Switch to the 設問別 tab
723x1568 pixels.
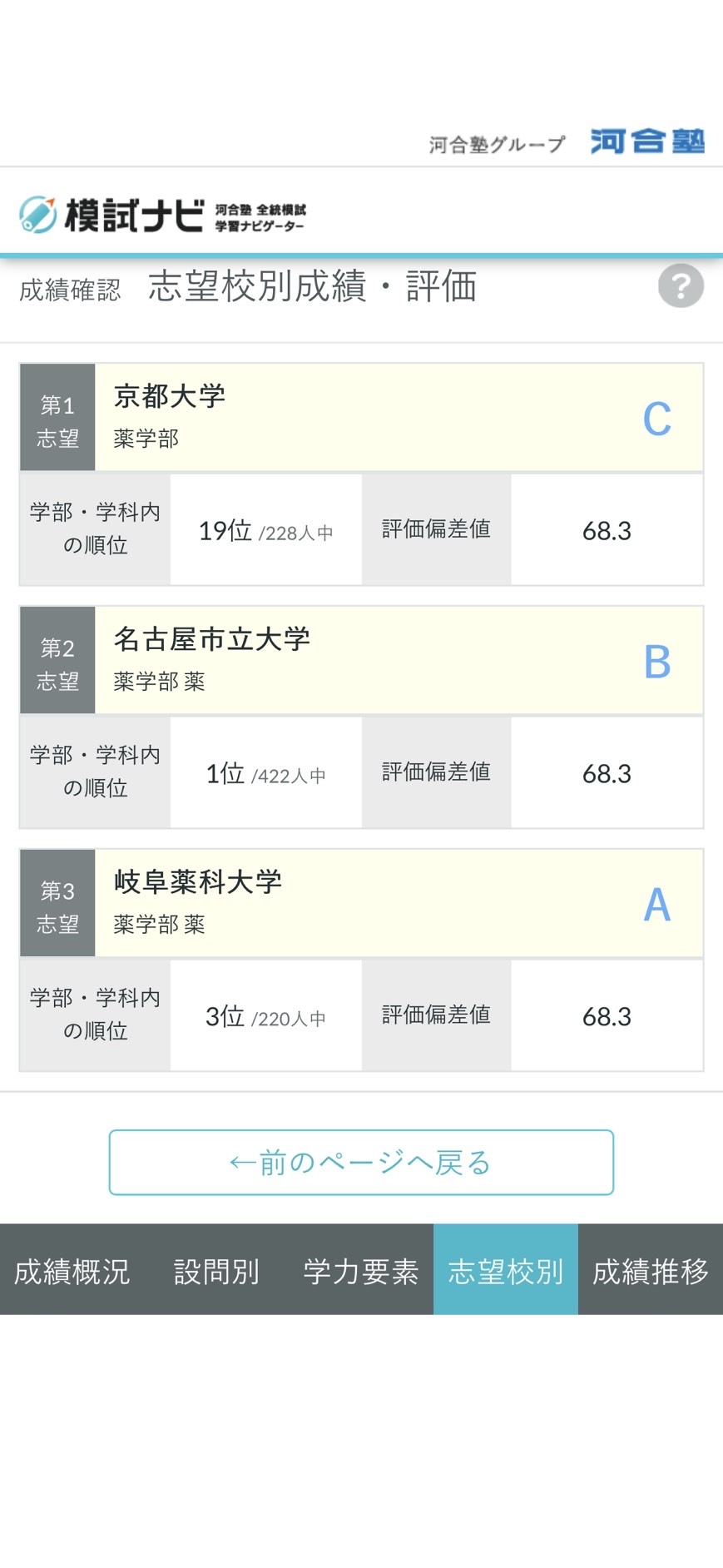tap(216, 1270)
